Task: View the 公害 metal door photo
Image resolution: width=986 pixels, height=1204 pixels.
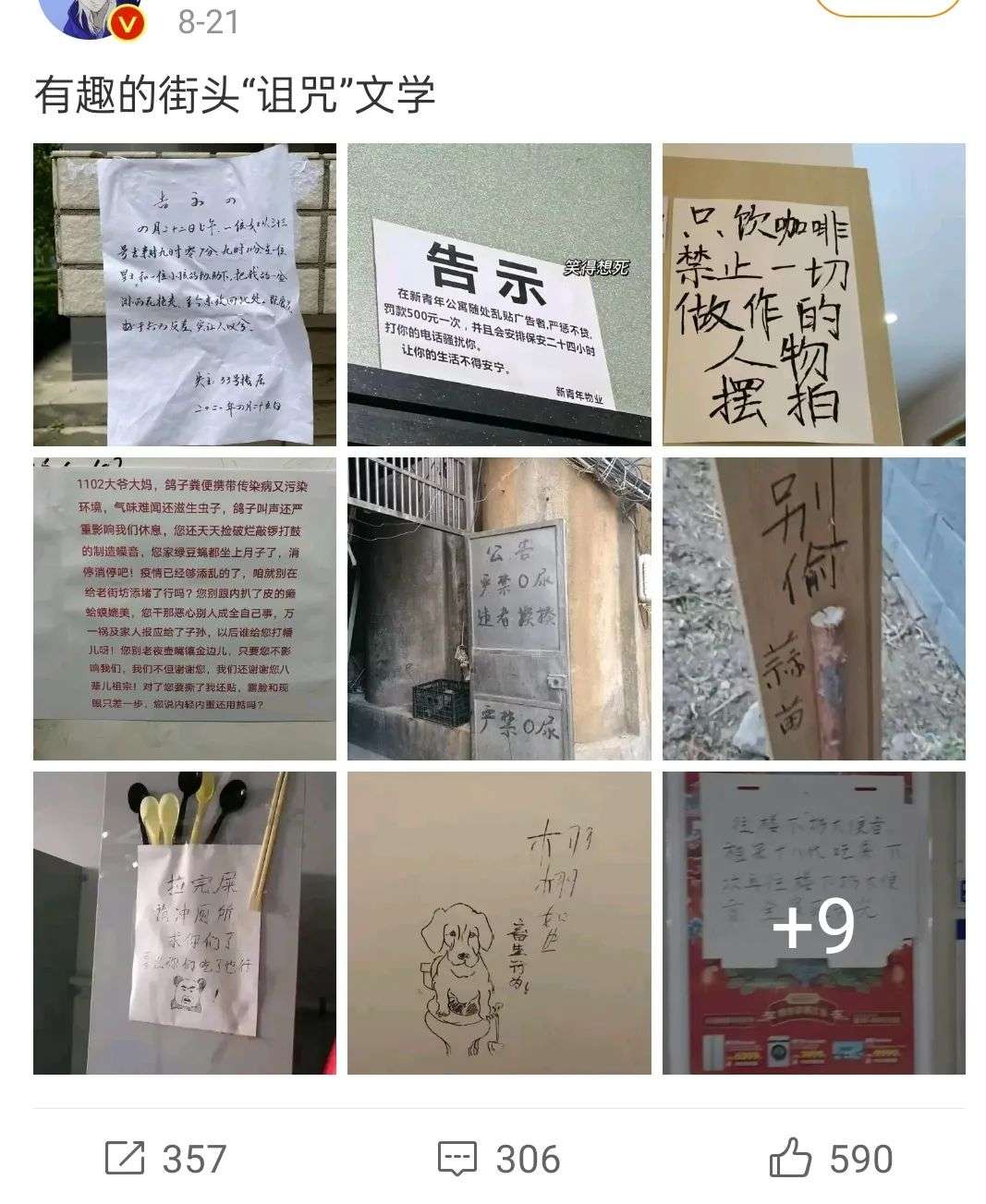Action: pyautogui.click(x=499, y=609)
